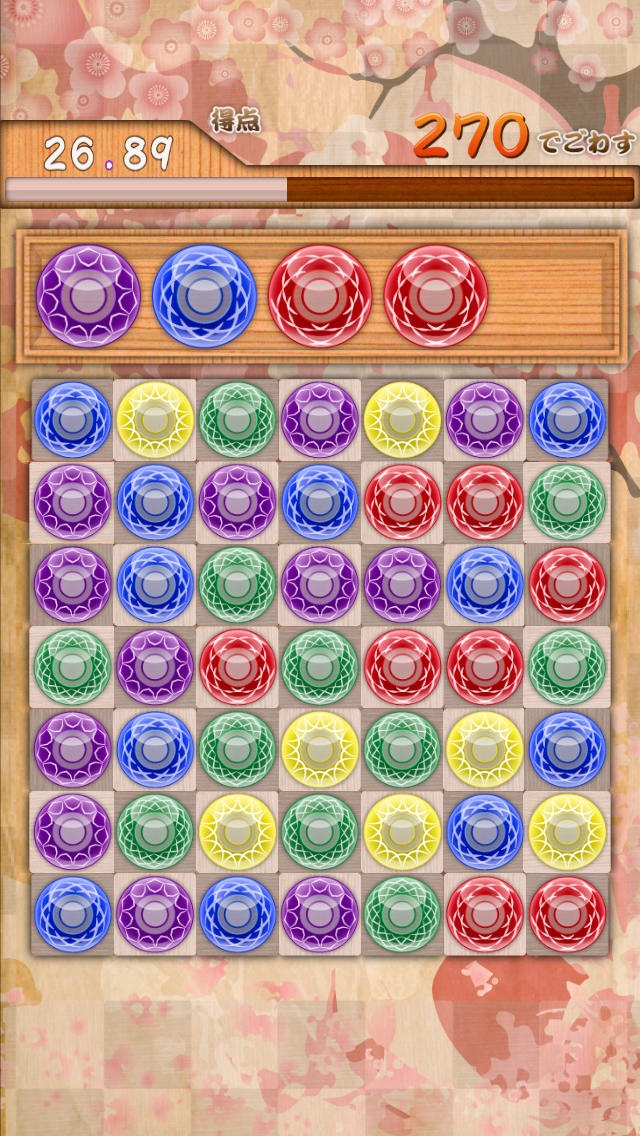
Task: Pick the green gem ending the second grid row
Action: [x=567, y=502]
